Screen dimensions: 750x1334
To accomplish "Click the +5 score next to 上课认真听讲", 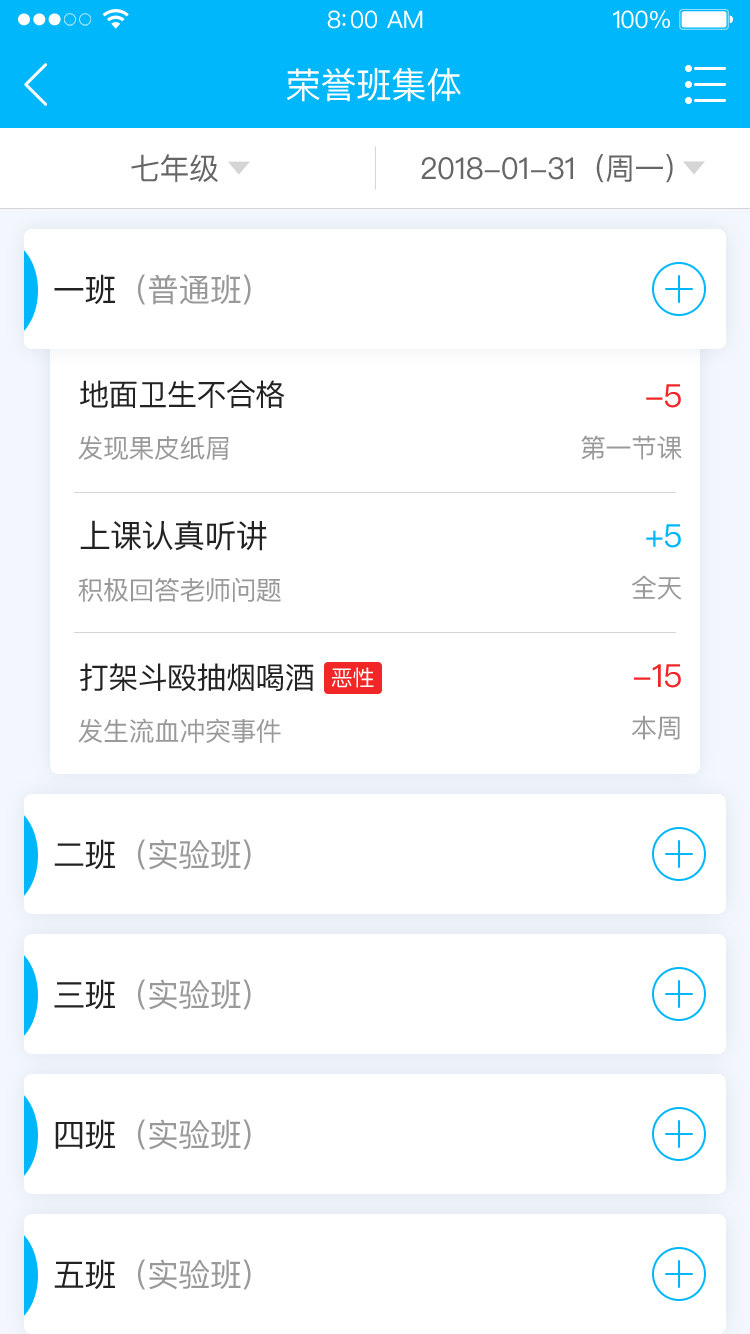I will (x=664, y=537).
